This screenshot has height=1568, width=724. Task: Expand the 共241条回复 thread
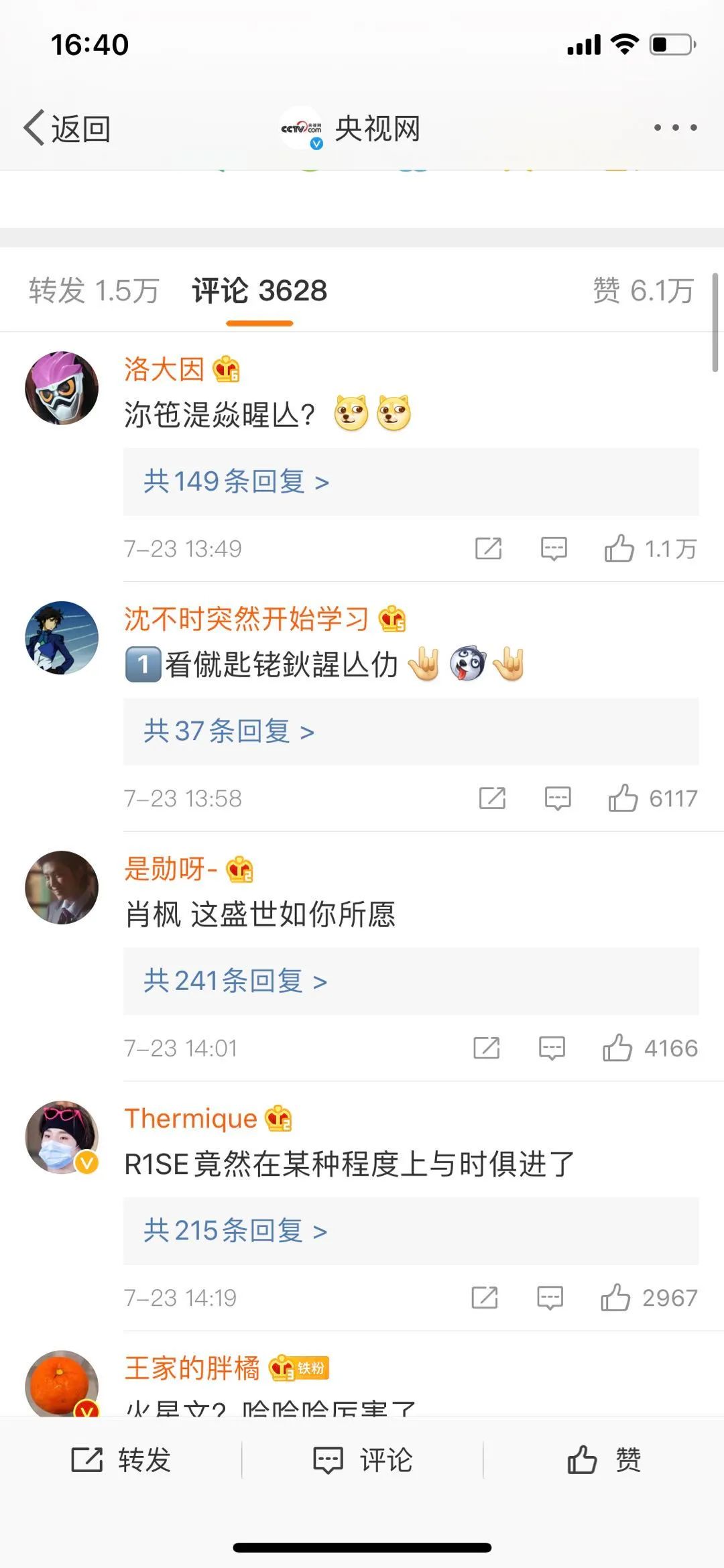[x=235, y=981]
